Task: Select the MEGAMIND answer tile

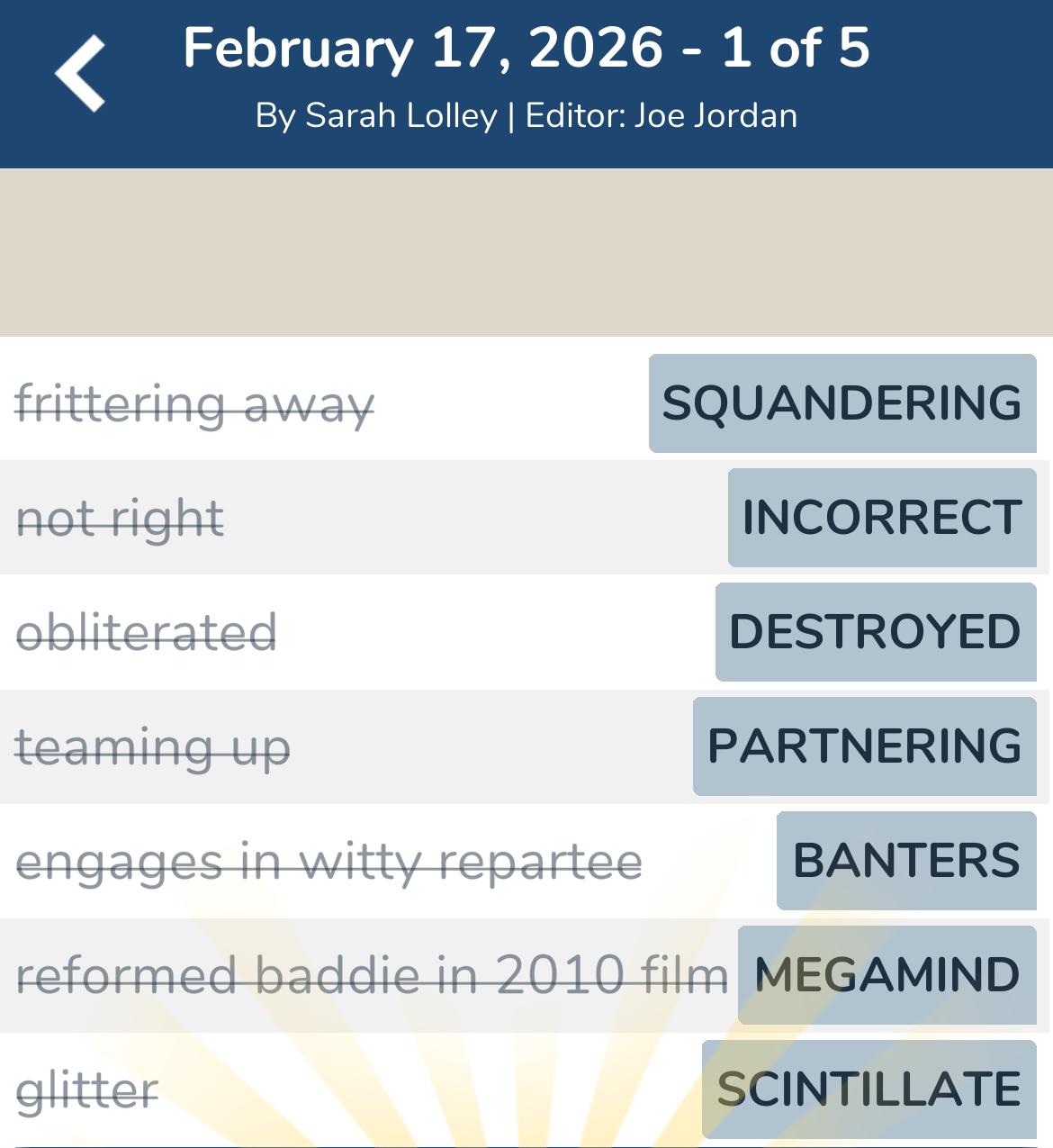Action: coord(886,973)
